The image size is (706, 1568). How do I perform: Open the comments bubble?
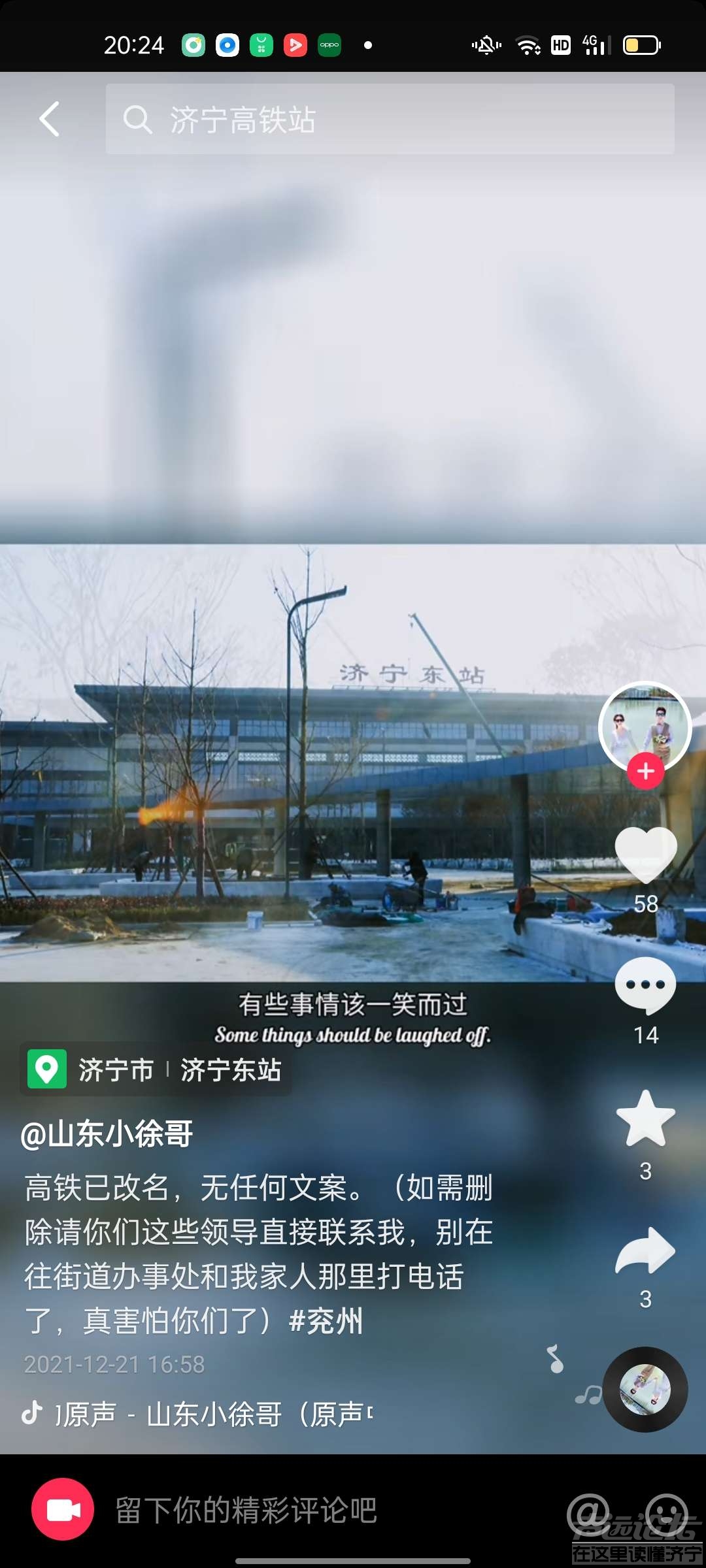(646, 985)
